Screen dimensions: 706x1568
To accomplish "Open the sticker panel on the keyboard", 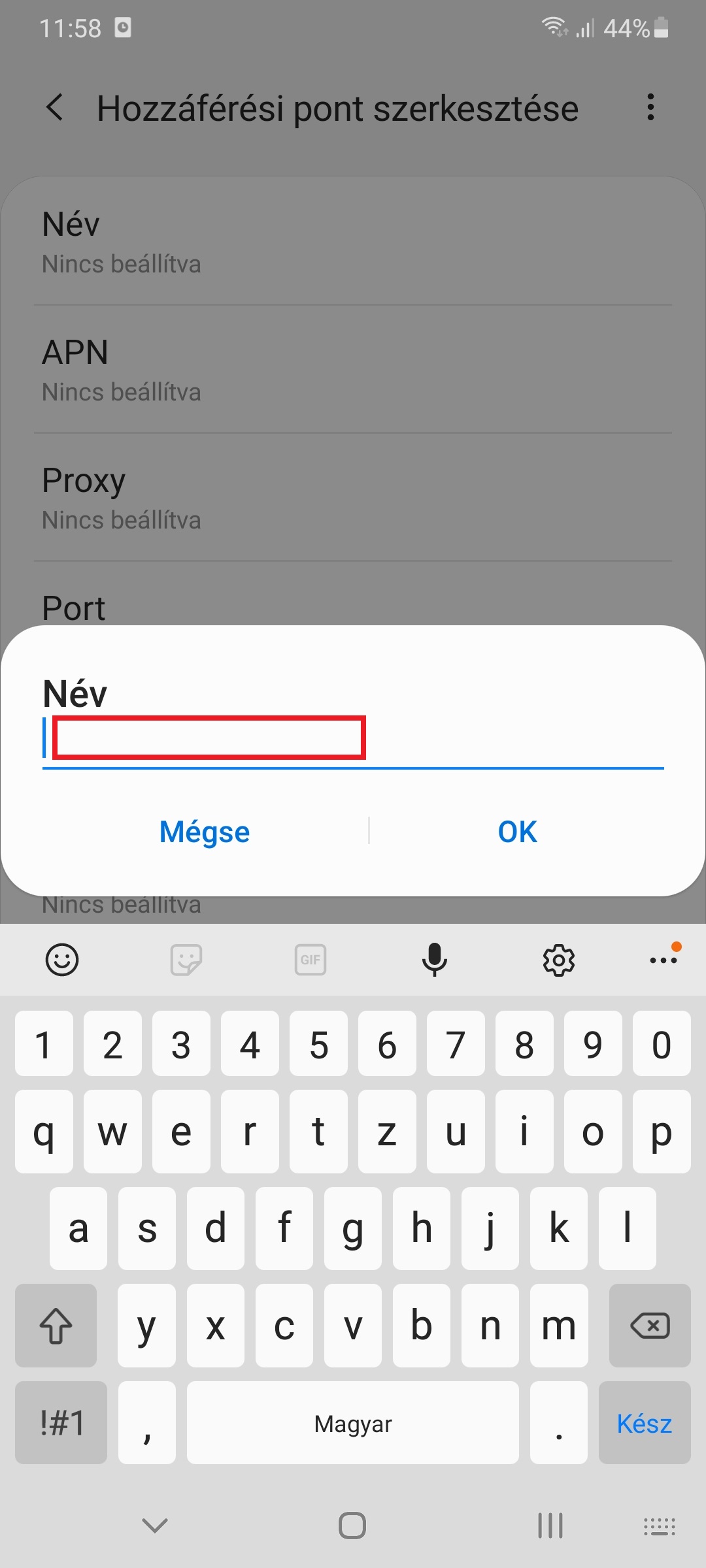I will click(186, 960).
